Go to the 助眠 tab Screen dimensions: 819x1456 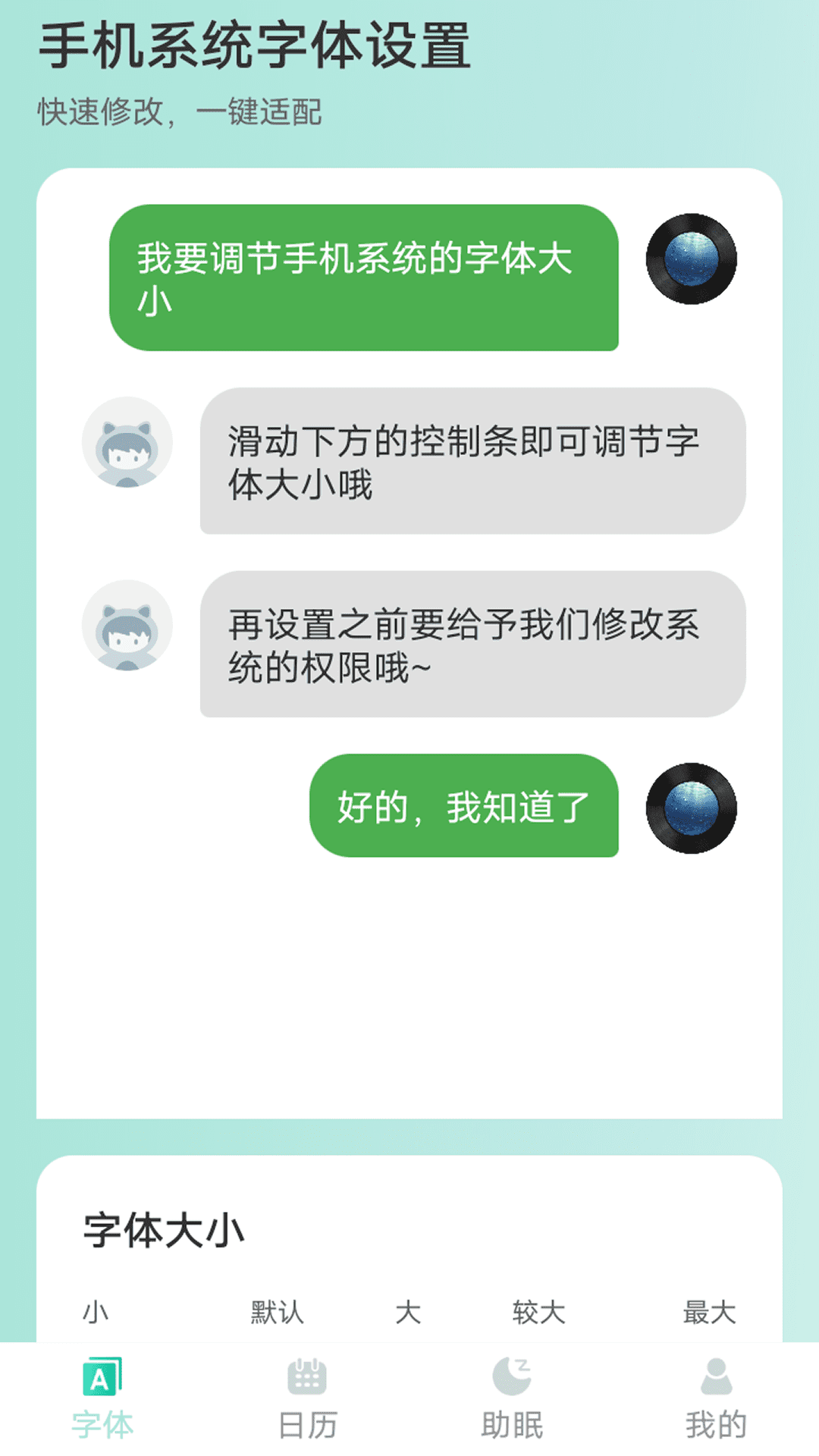(512, 1399)
